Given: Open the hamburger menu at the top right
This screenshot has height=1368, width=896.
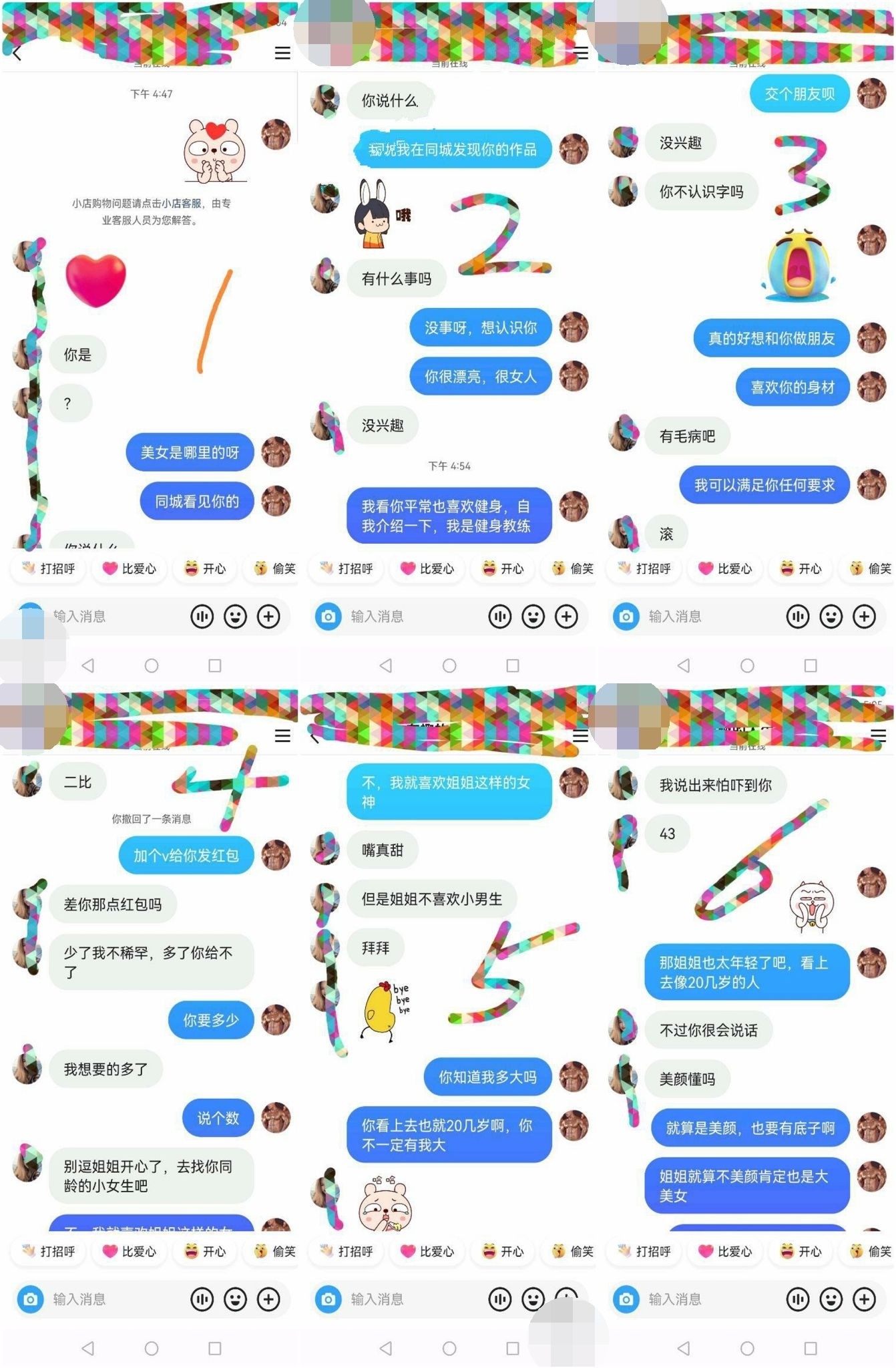Looking at the screenshot, I should tap(282, 53).
